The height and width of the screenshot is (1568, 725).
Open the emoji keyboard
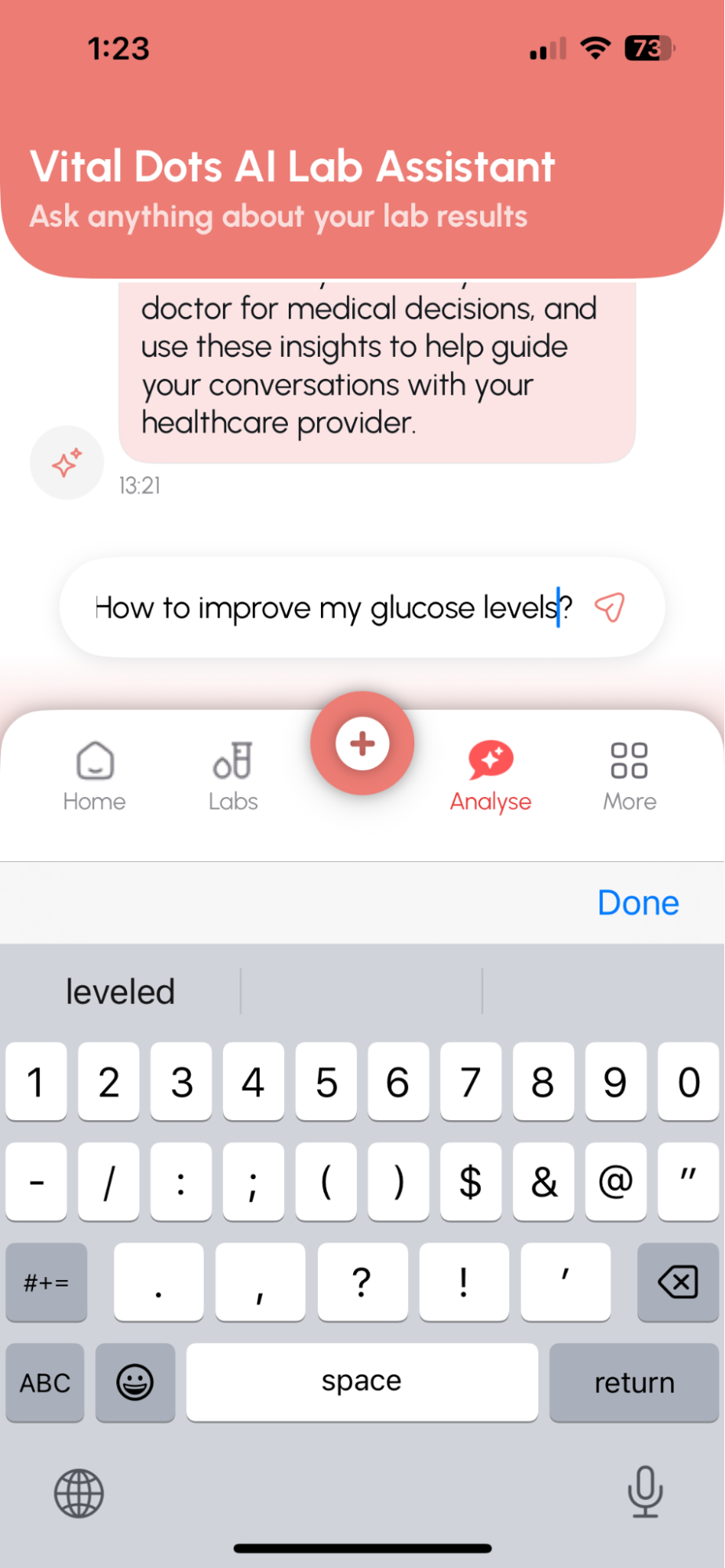click(135, 1382)
